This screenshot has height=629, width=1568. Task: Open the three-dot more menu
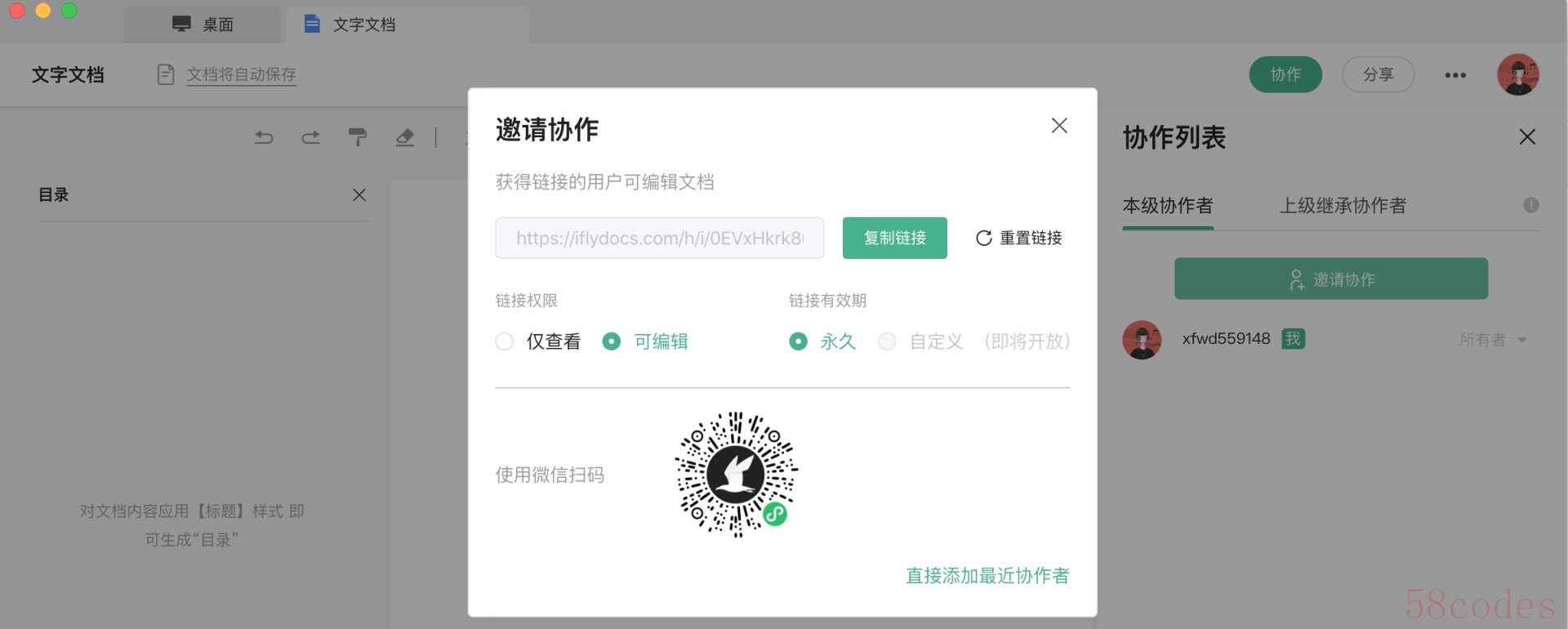pyautogui.click(x=1455, y=75)
